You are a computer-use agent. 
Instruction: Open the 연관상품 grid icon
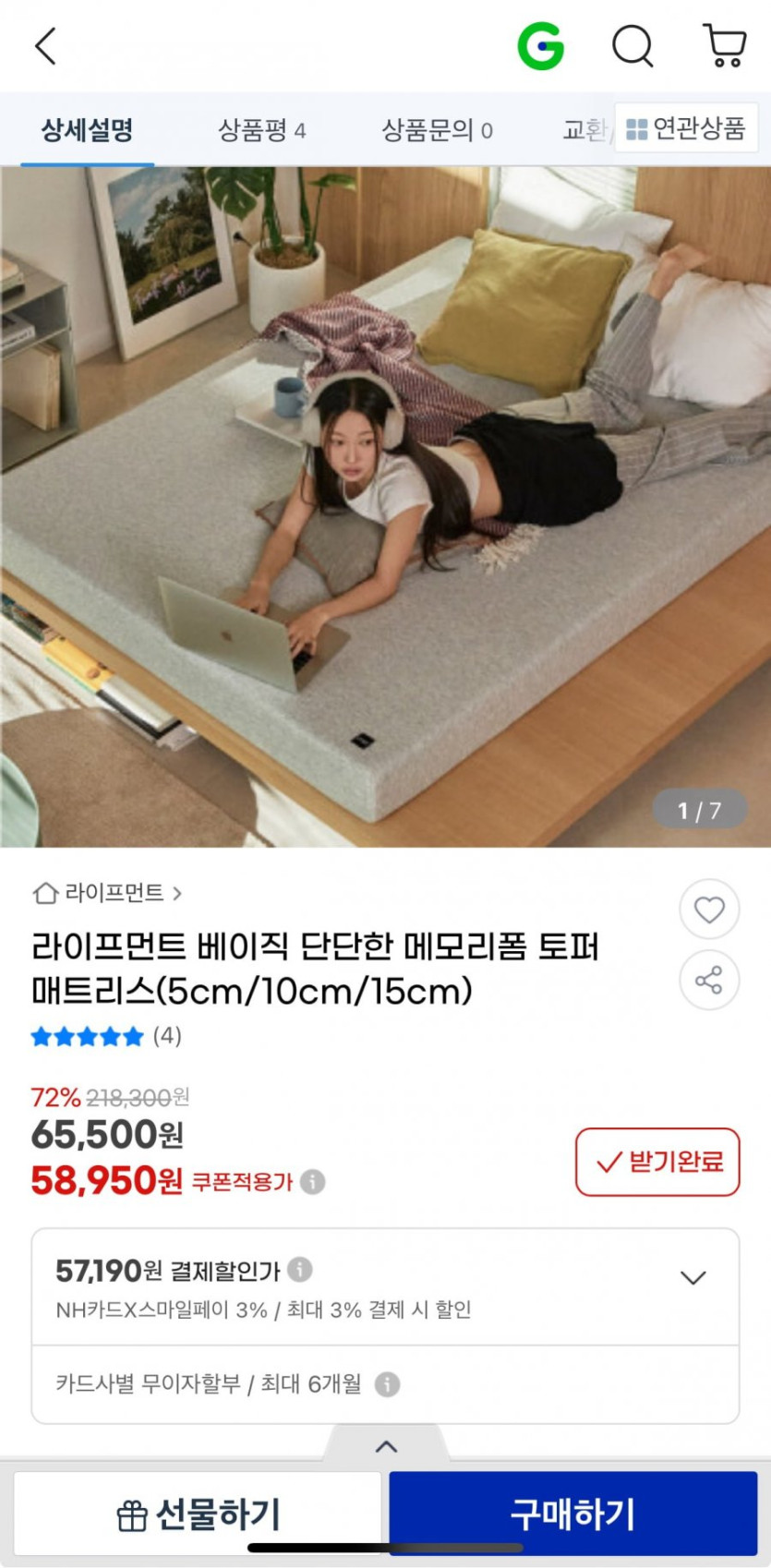pos(636,128)
